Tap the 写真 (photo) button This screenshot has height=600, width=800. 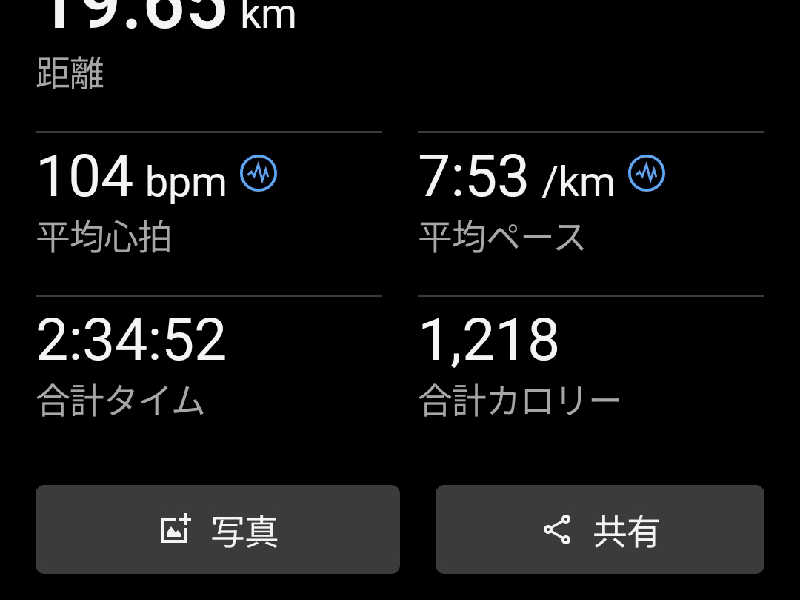(218, 530)
